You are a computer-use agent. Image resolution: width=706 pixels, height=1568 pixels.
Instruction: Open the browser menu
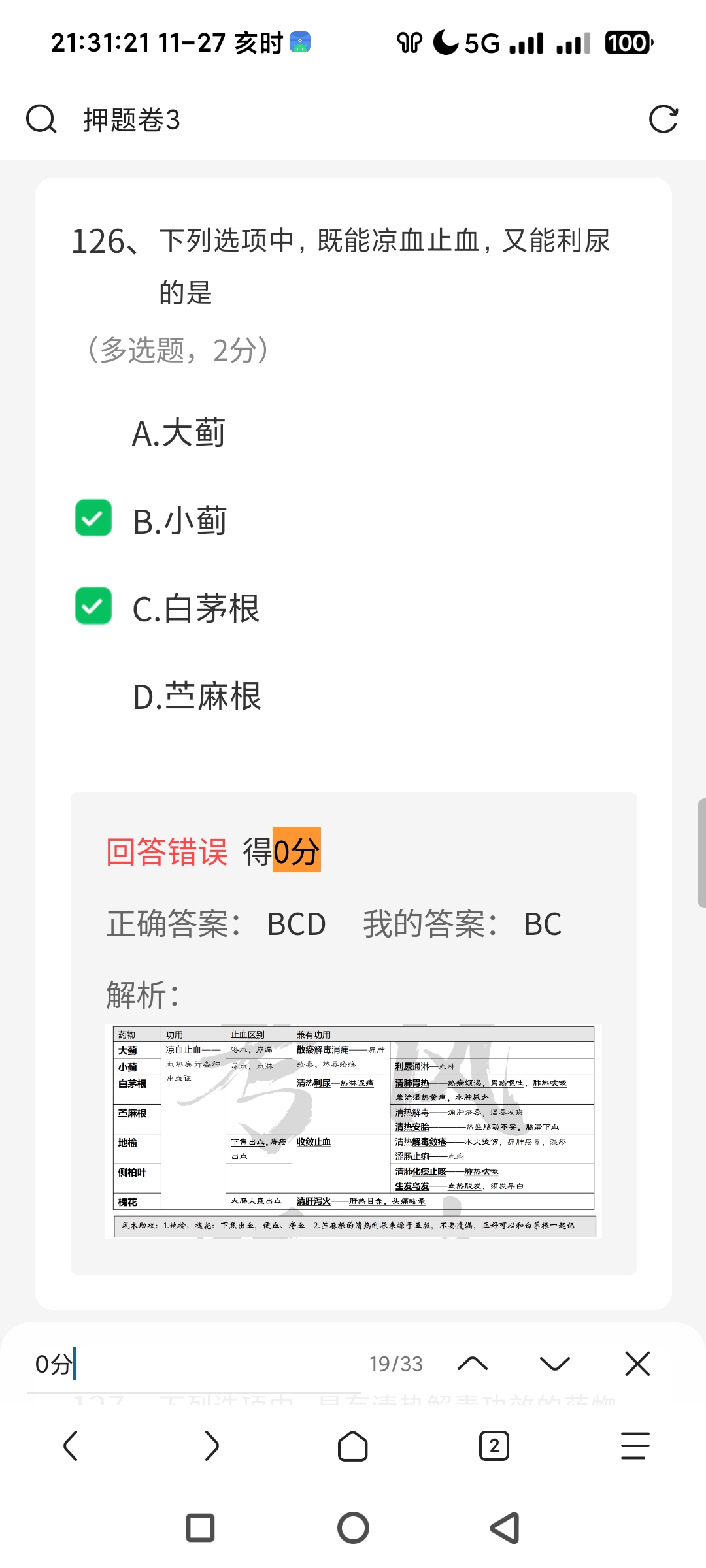tap(635, 1446)
